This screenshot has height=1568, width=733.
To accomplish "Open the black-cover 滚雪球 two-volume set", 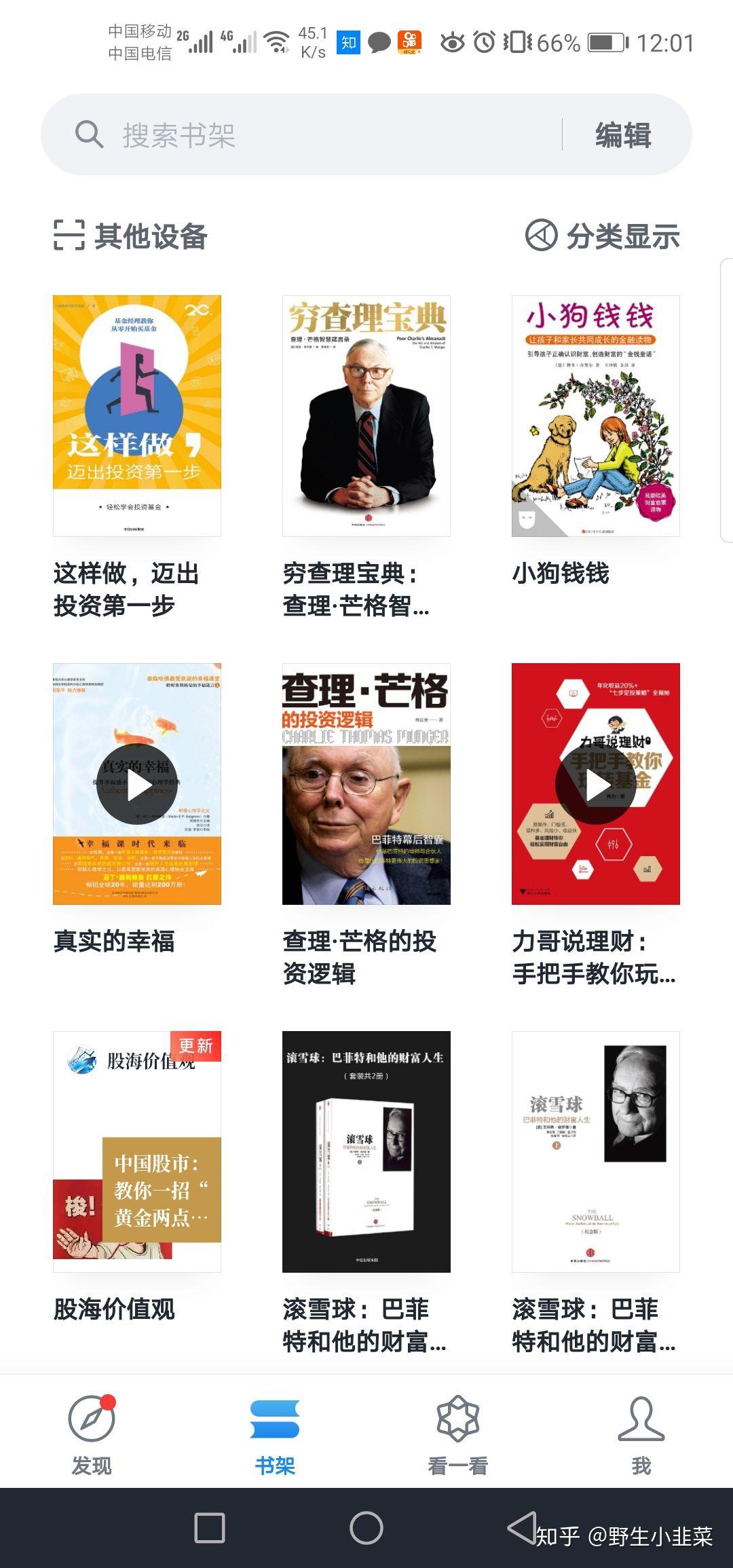I will click(x=366, y=1151).
